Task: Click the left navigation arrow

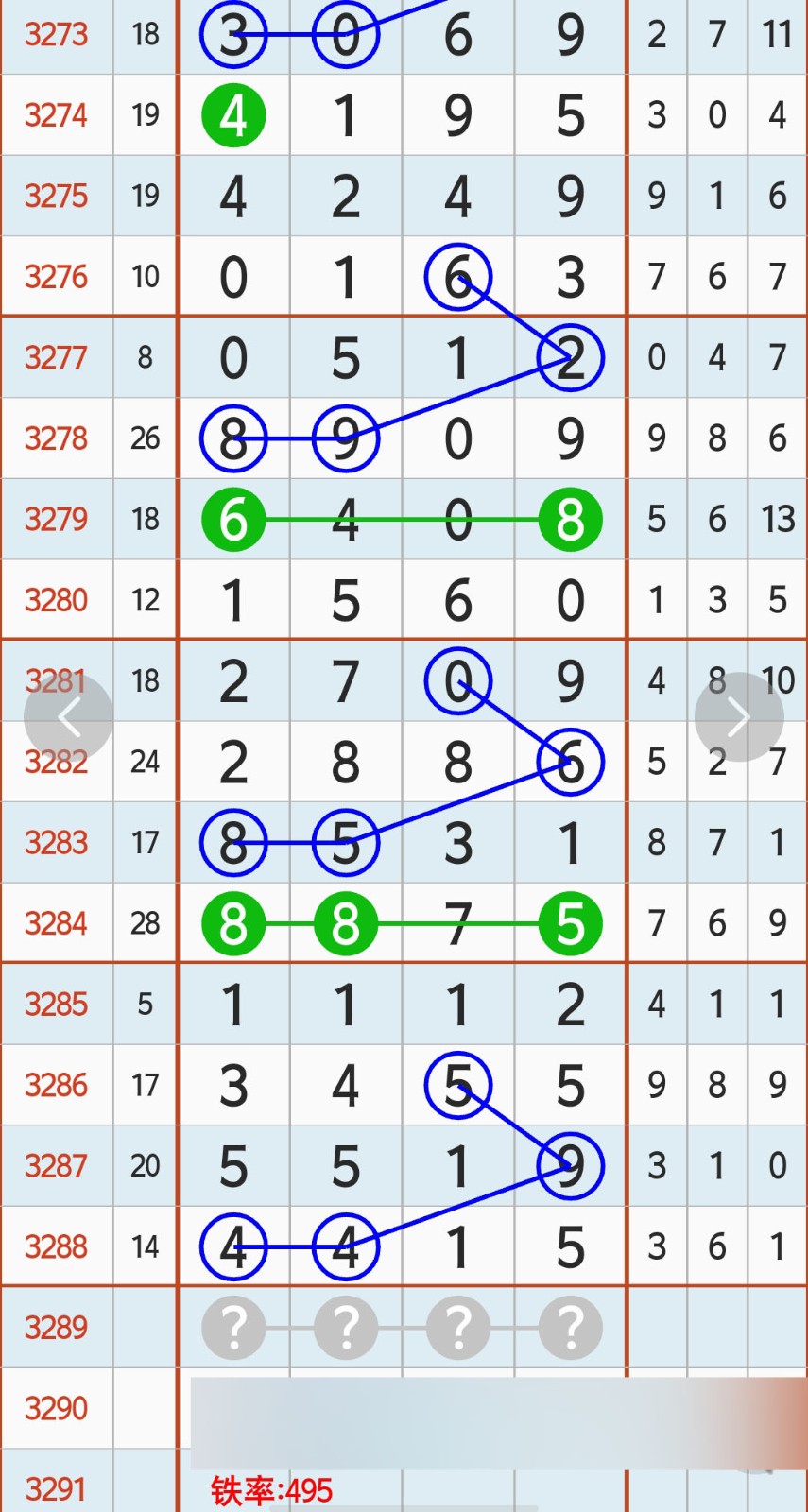Action: pos(69,716)
